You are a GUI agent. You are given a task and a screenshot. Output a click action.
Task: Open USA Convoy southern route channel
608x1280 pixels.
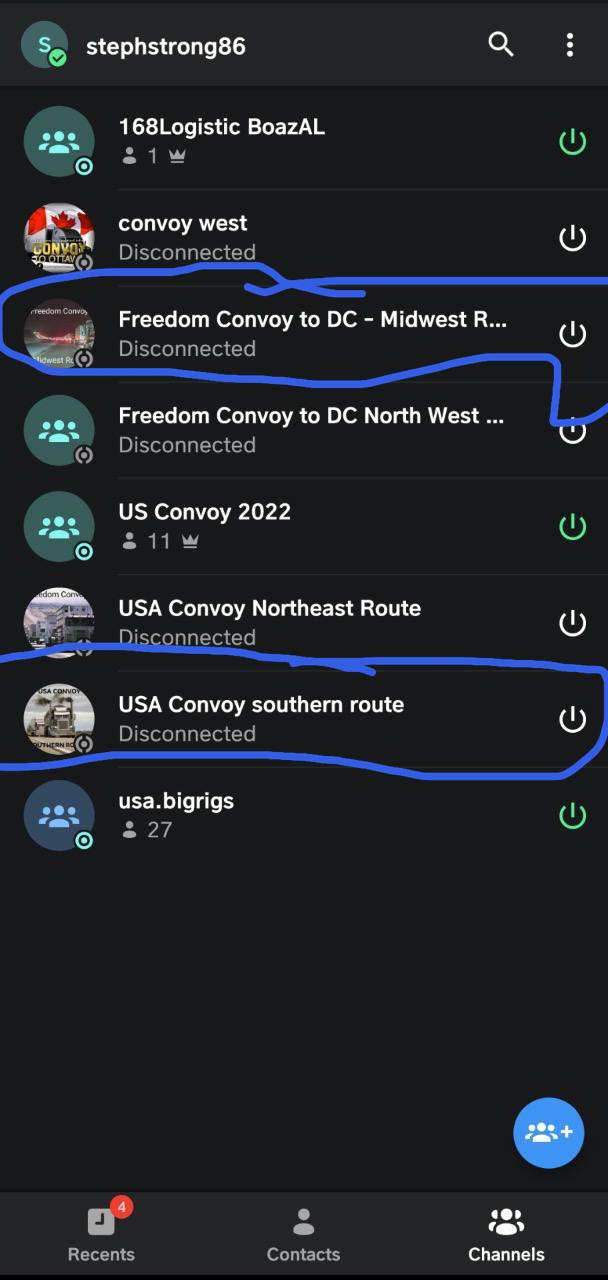[304, 719]
